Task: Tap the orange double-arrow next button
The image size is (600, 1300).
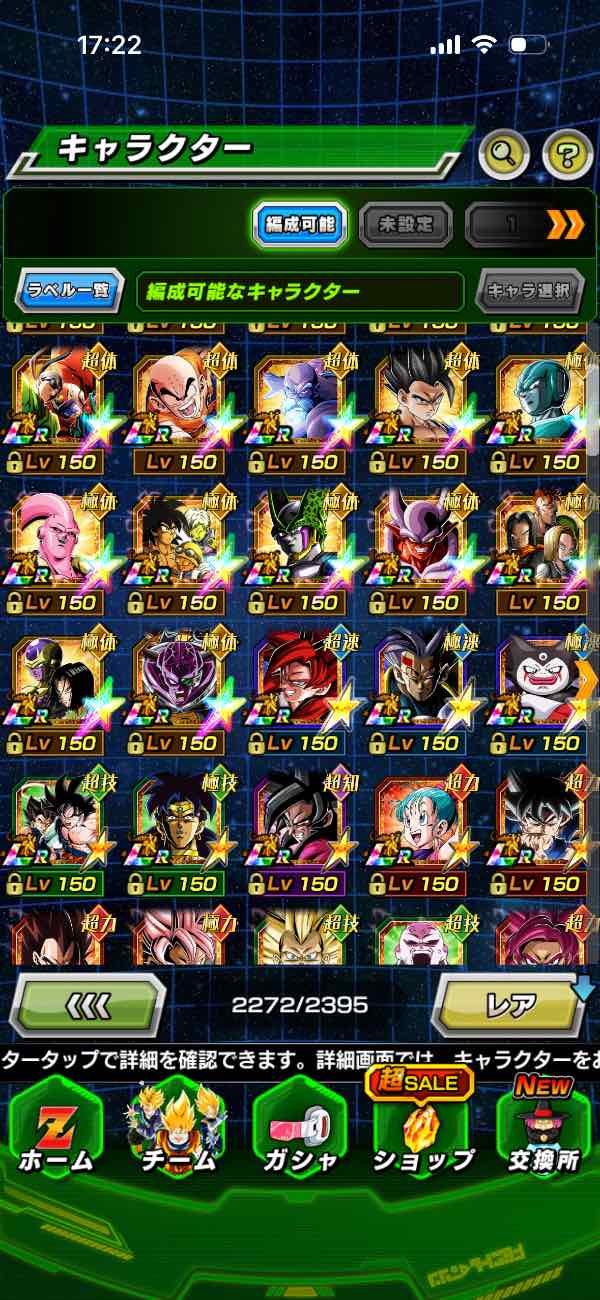Action: pyautogui.click(x=565, y=224)
